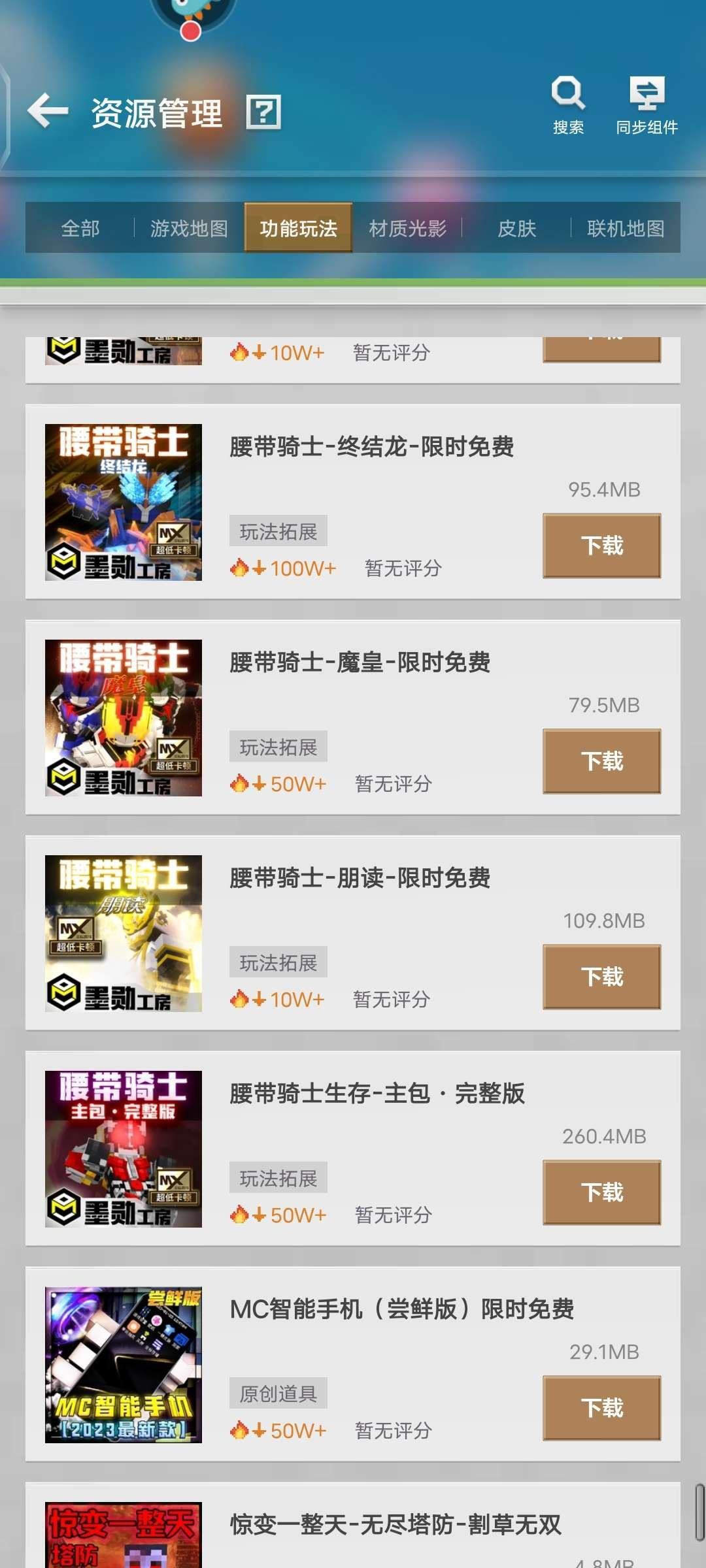Go back using the arrow icon

point(48,110)
